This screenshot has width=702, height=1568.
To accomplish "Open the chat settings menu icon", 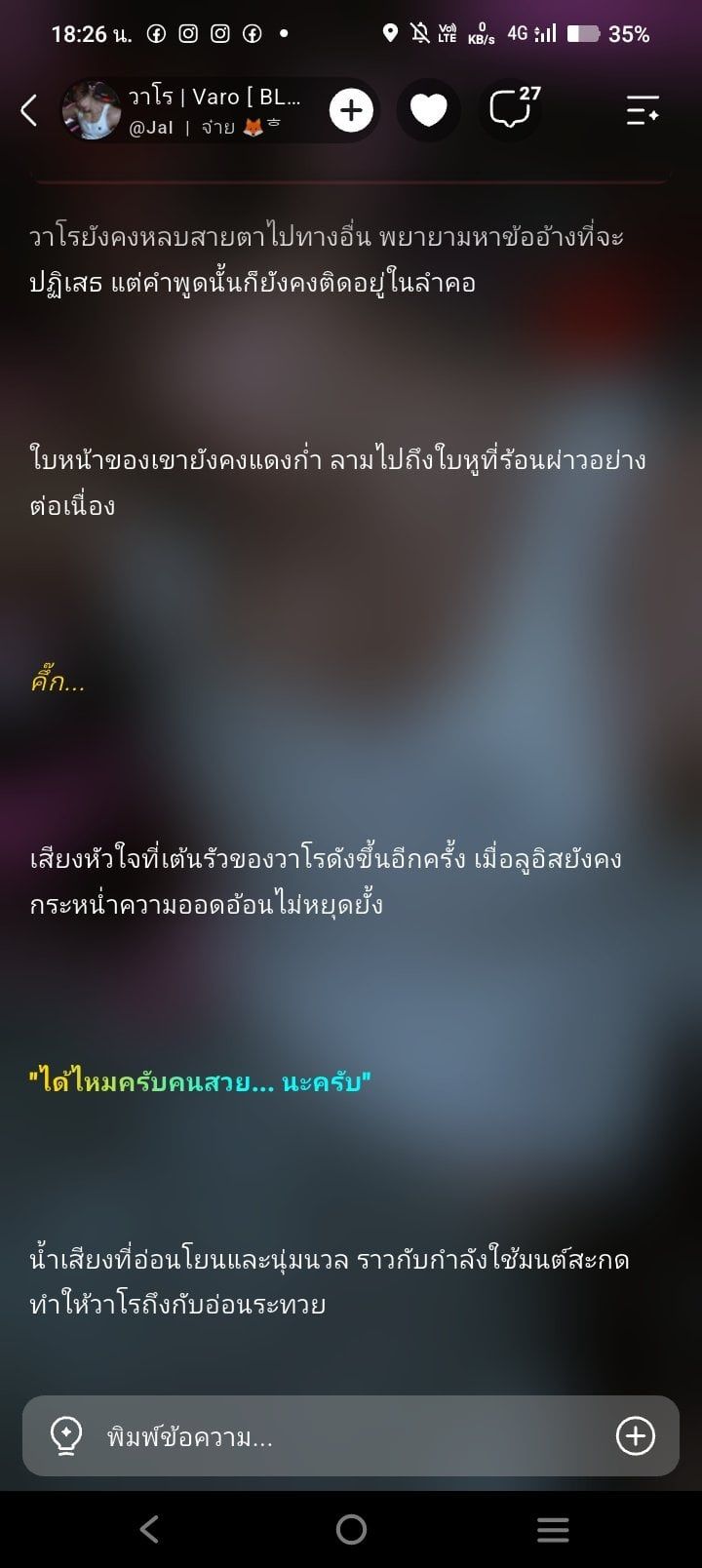I will (643, 110).
